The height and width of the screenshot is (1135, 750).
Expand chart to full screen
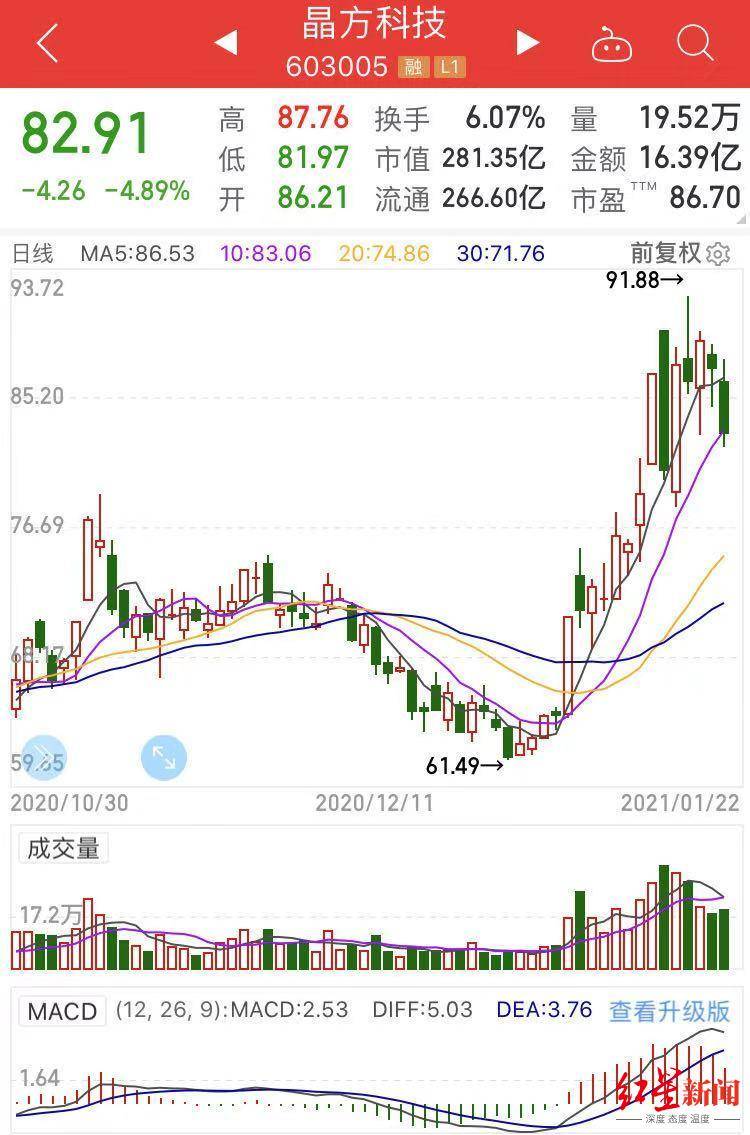(x=164, y=758)
